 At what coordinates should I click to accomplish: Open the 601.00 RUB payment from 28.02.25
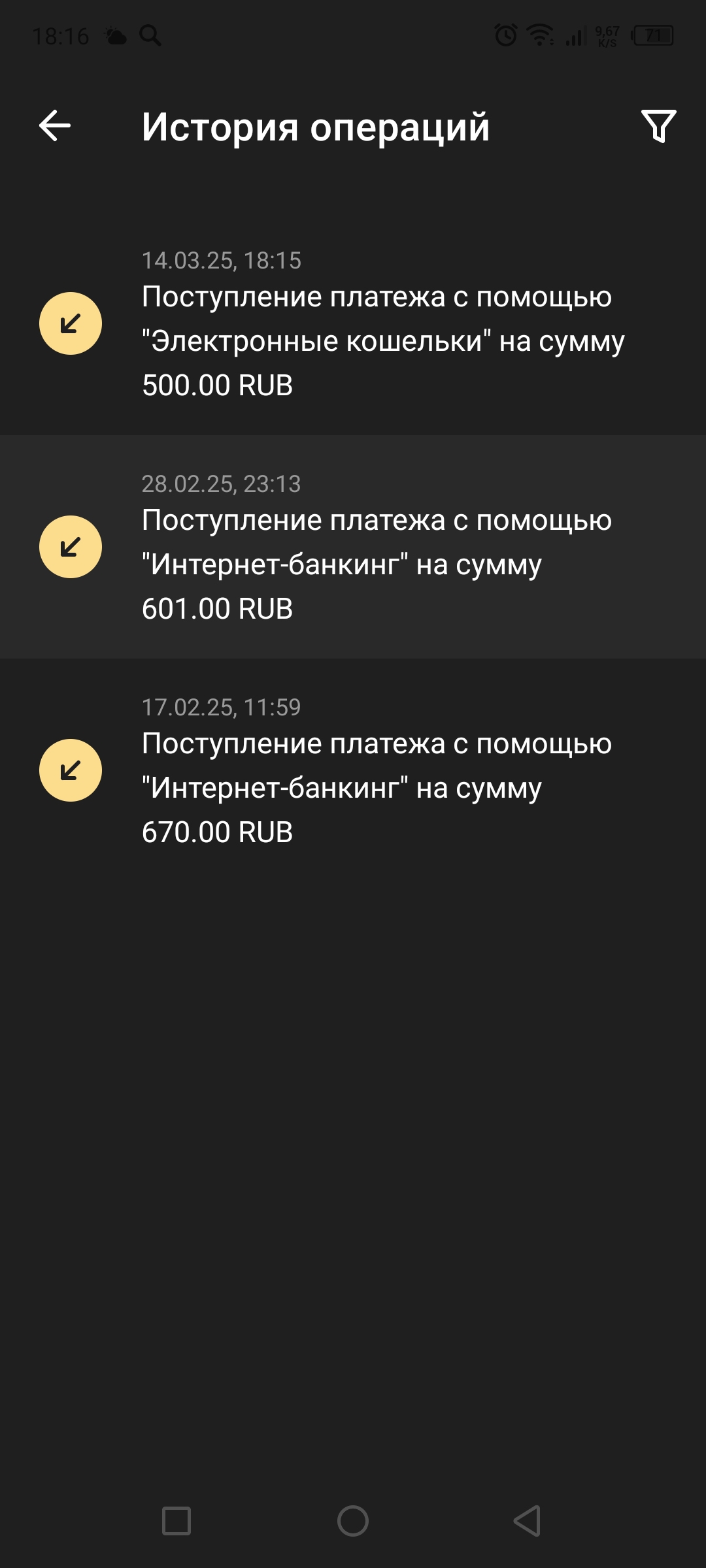[x=353, y=547]
